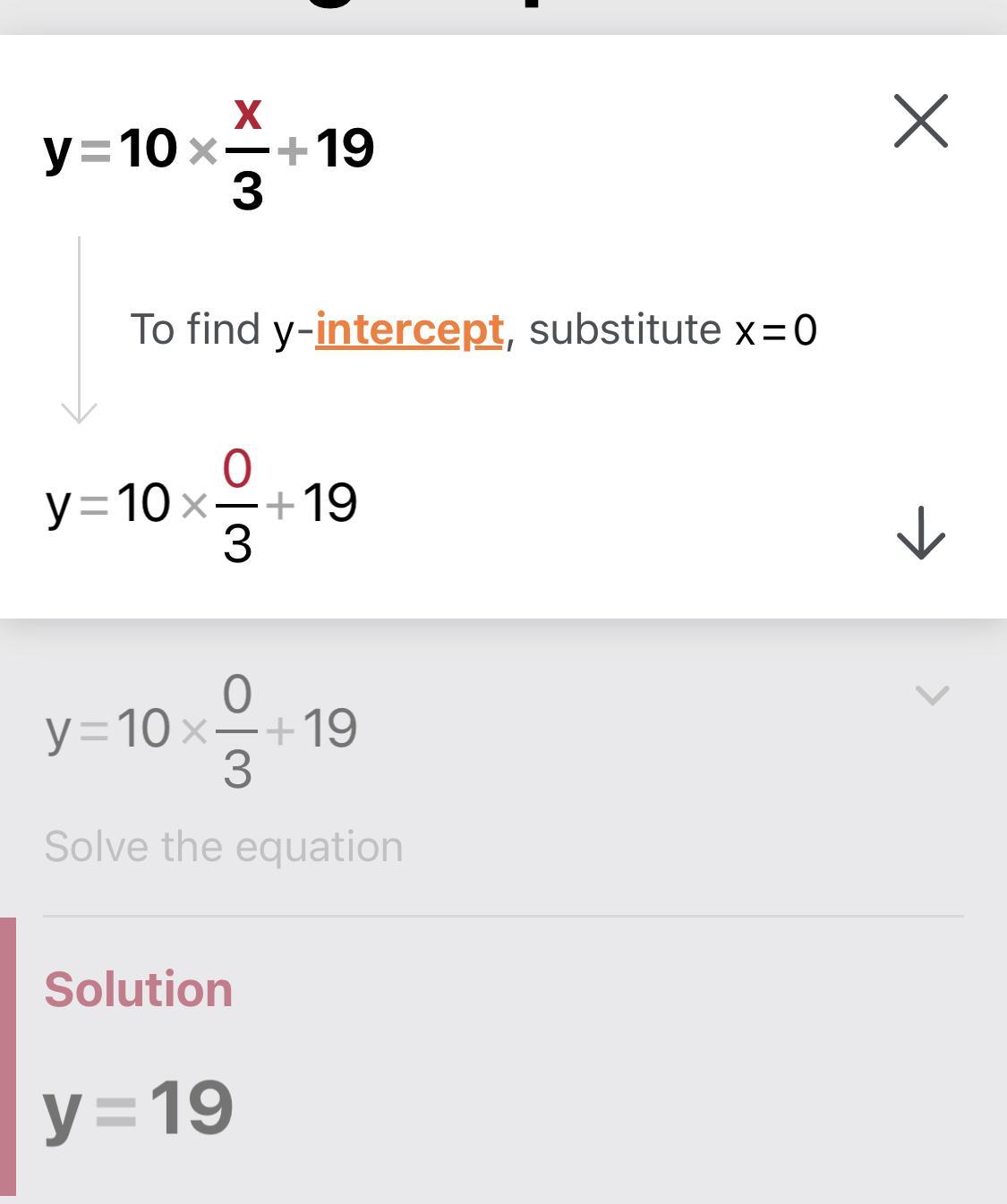
Task: Go to the next step with down arrow
Action: point(920,534)
